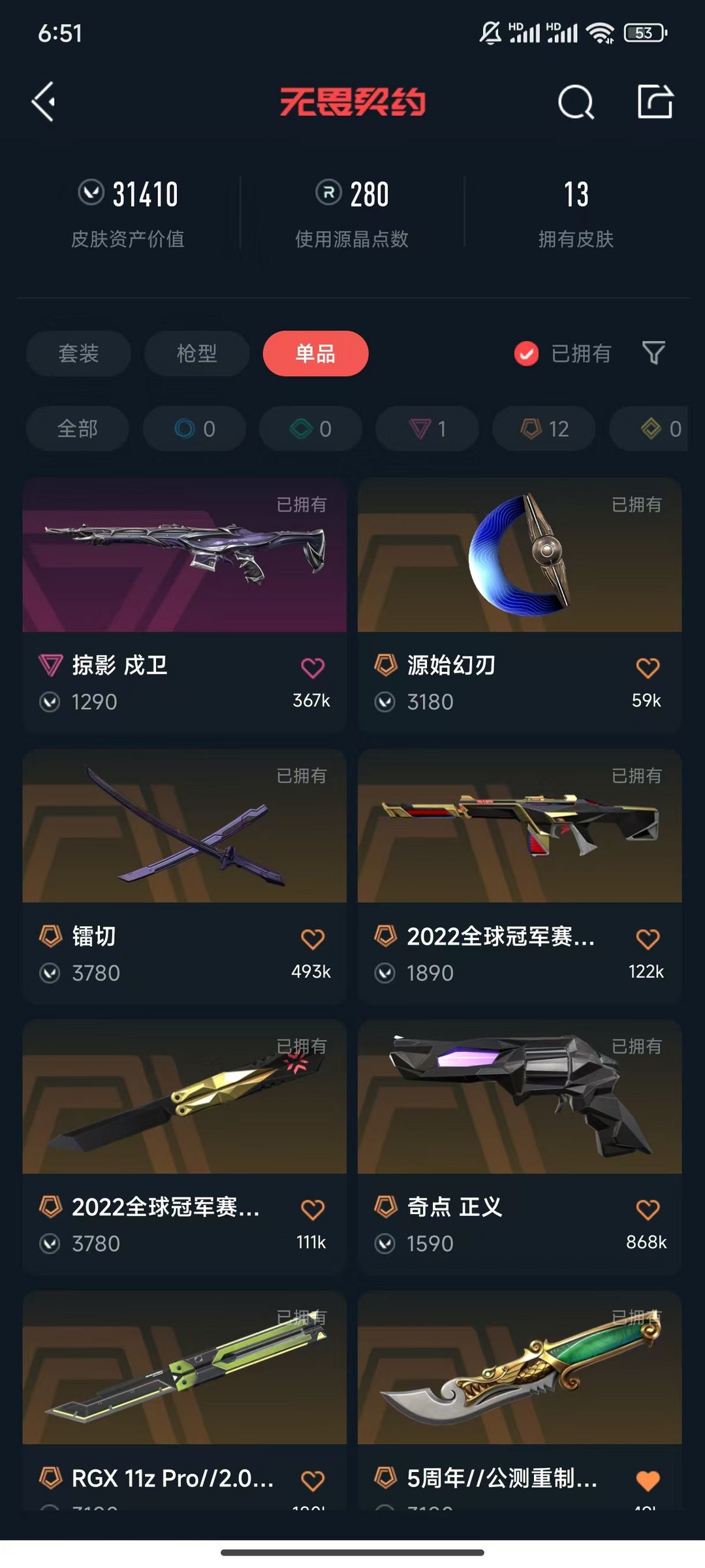Uncheck the 已拥有 filter checkbox
The height and width of the screenshot is (1568, 705).
point(526,353)
